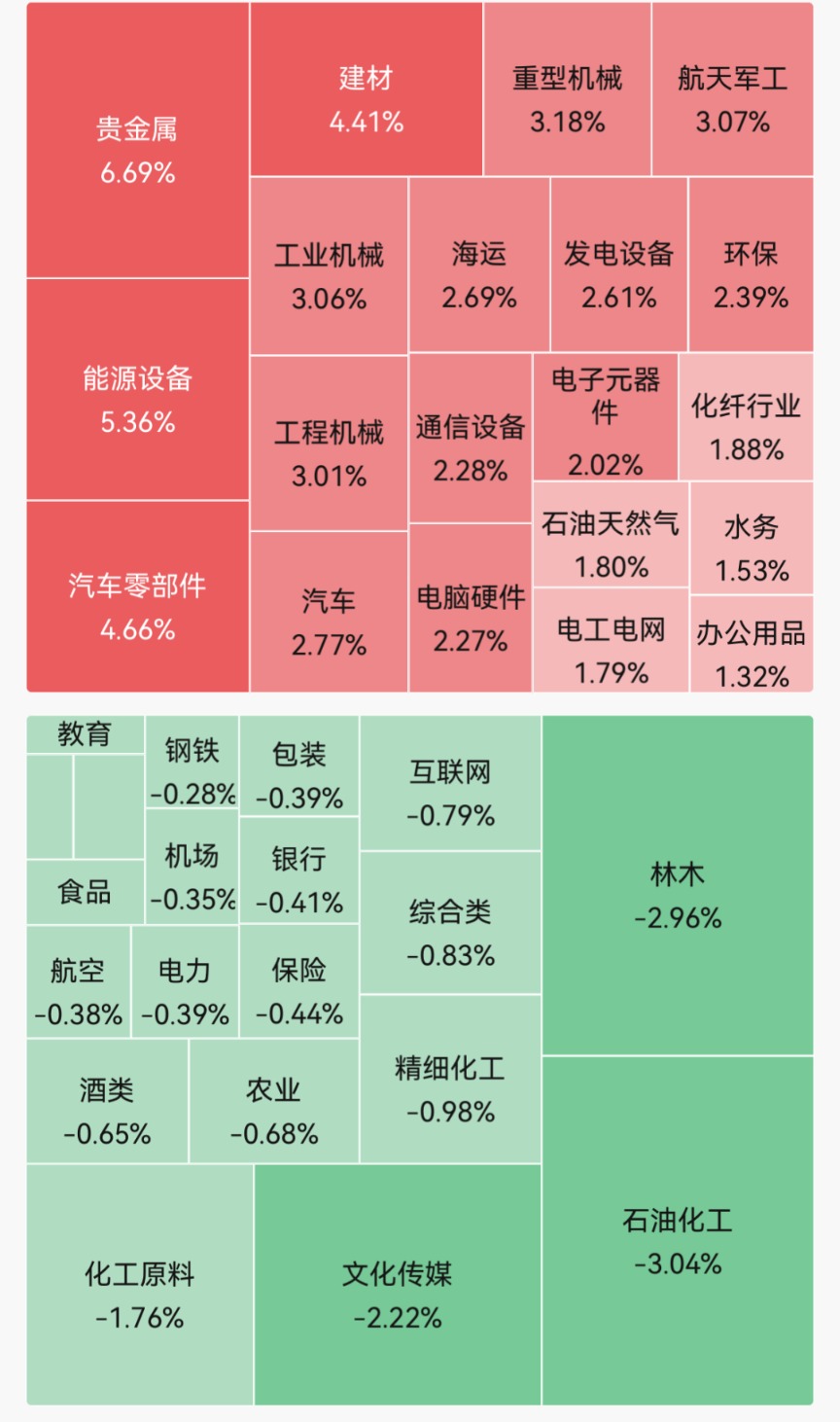Open the 互联网 tile
Image resolution: width=840 pixels, height=1422 pixels.
click(x=450, y=783)
